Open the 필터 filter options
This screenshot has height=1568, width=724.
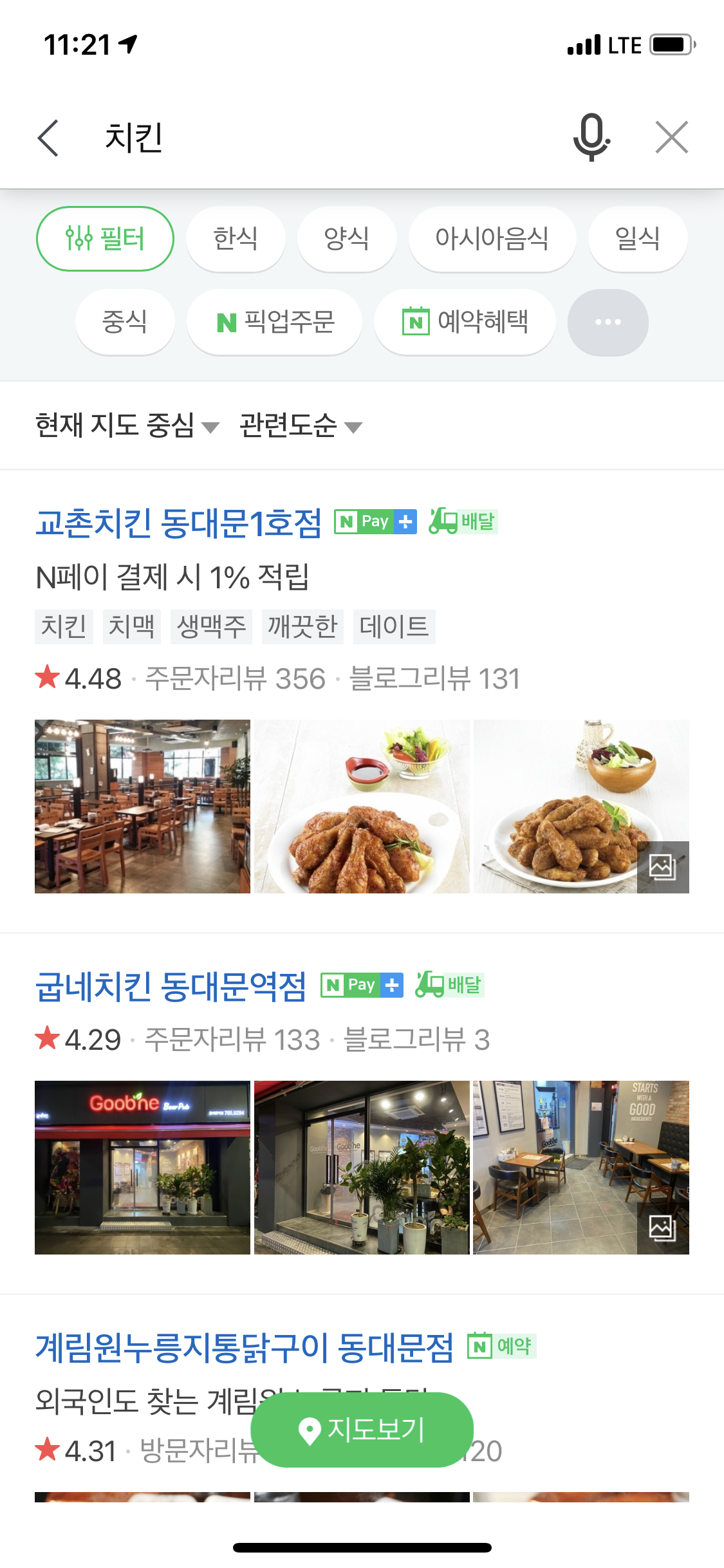click(x=106, y=238)
